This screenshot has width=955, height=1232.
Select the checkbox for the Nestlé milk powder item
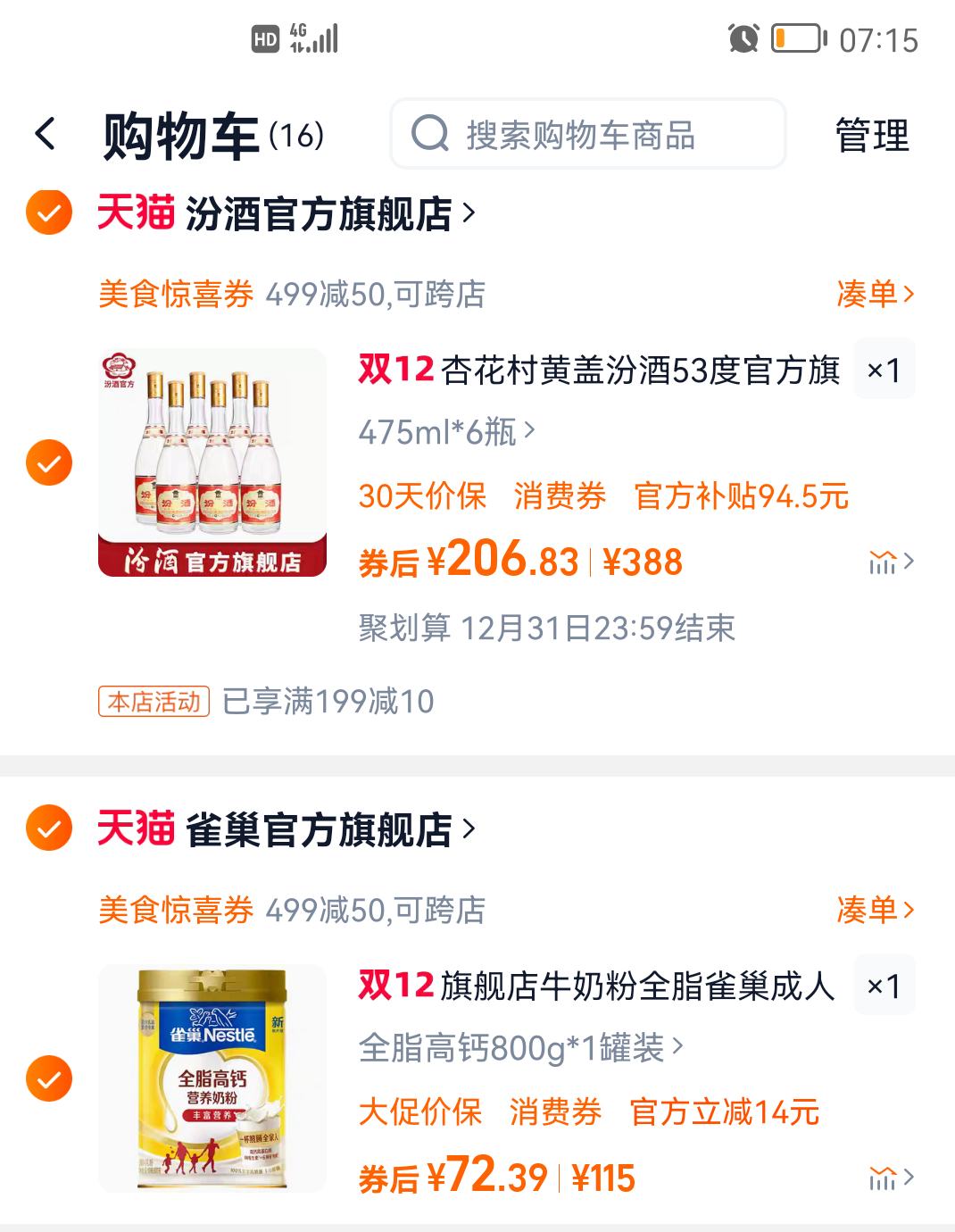coord(48,1078)
